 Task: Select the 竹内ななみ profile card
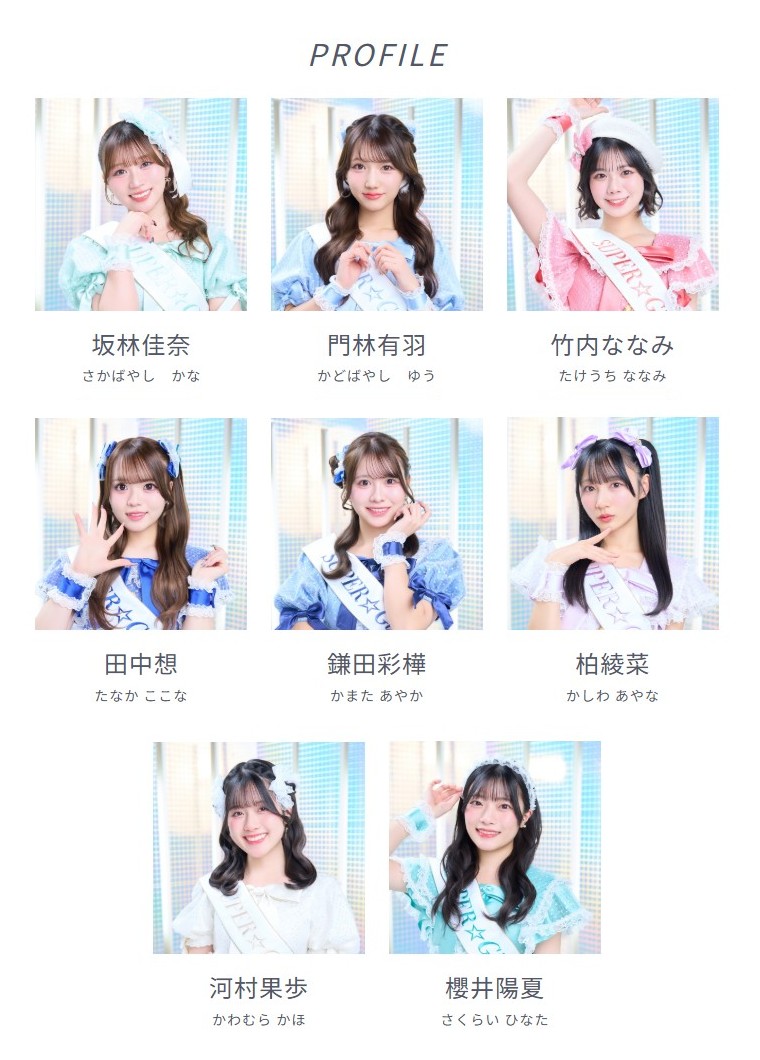[613, 204]
